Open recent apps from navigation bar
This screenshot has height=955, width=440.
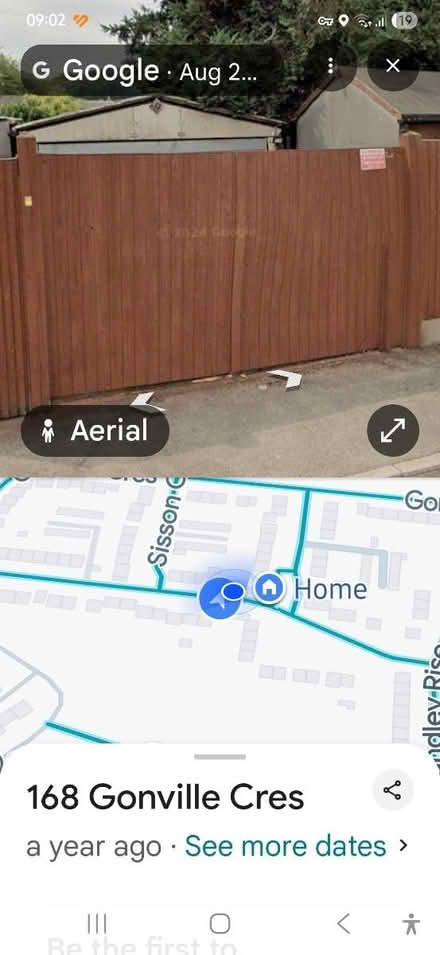tap(96, 924)
